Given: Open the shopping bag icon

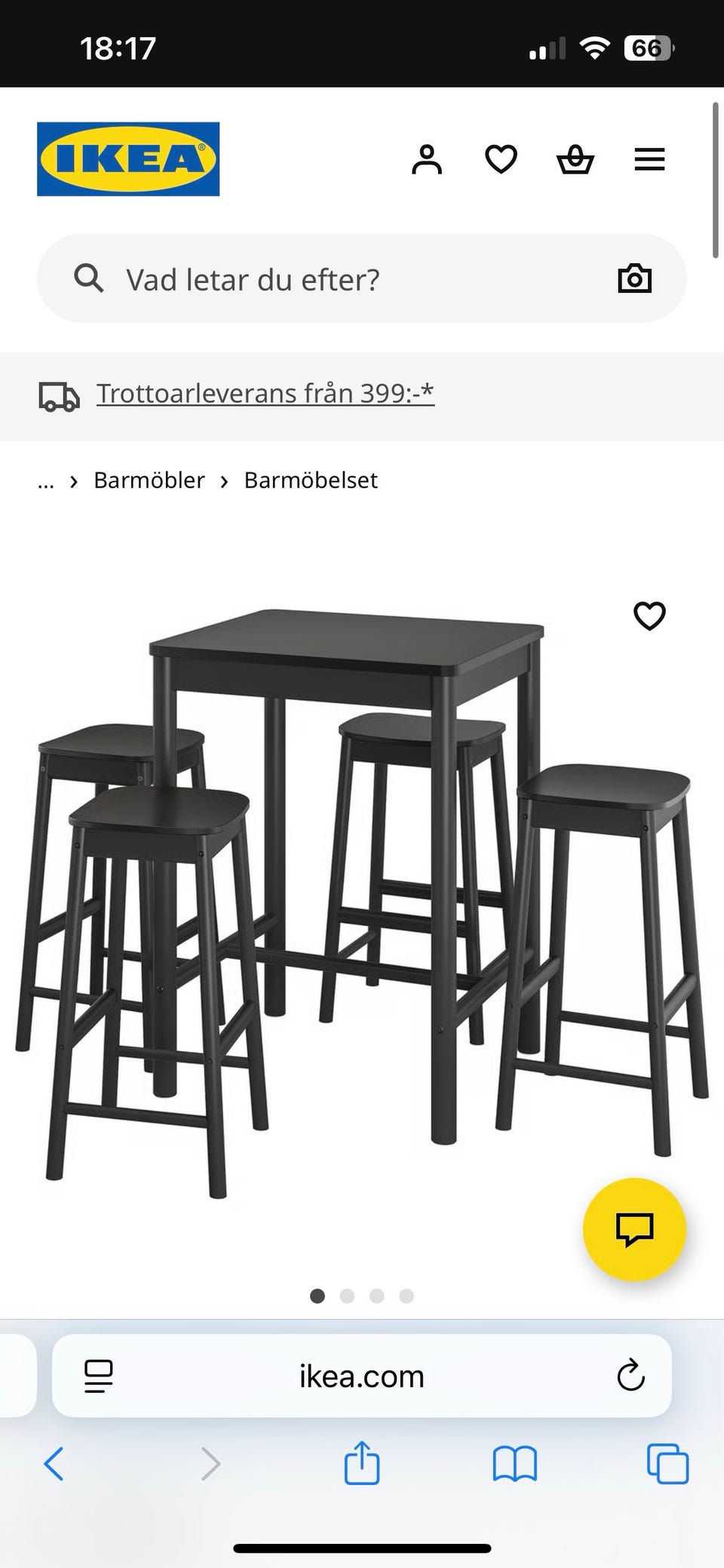Looking at the screenshot, I should [x=575, y=158].
